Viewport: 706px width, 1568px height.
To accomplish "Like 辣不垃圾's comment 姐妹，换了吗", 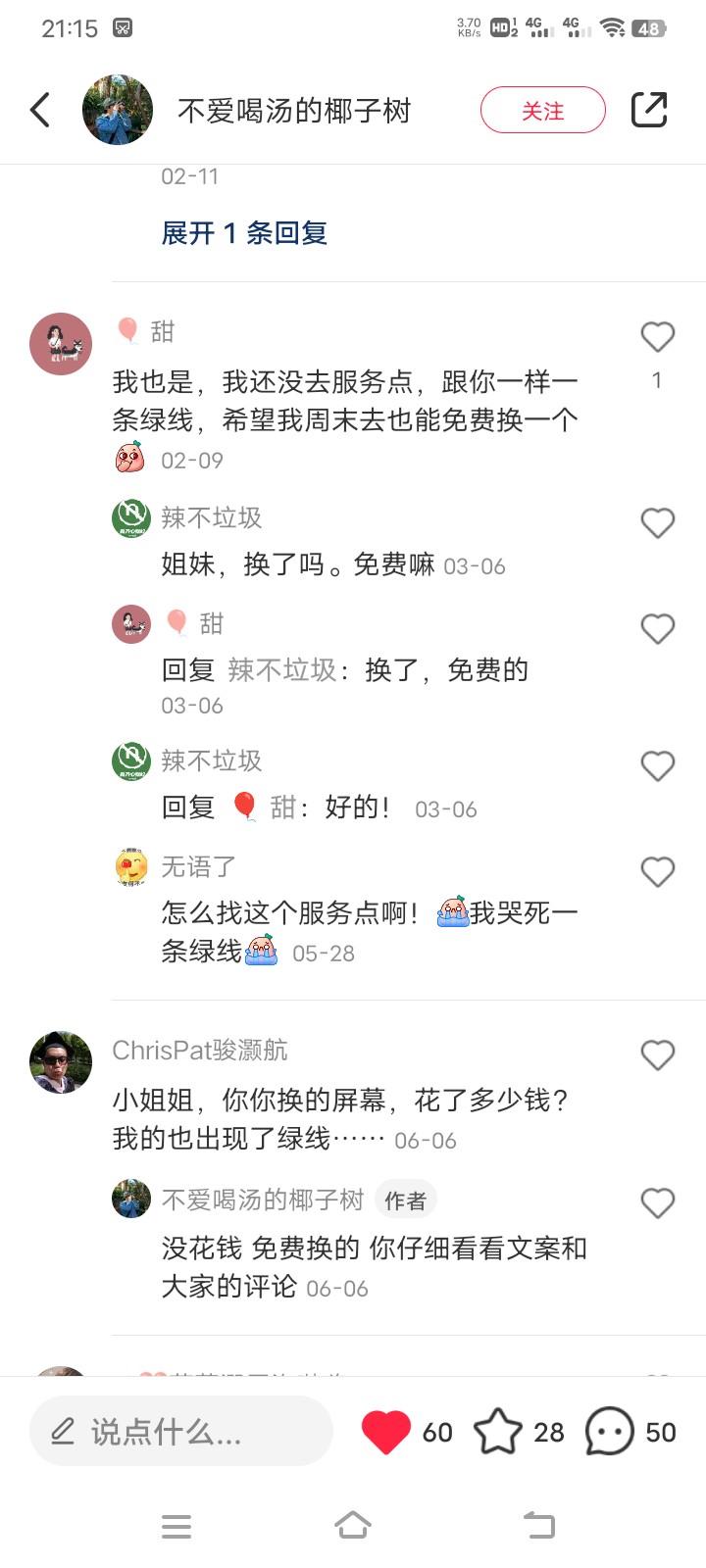I will point(657,523).
